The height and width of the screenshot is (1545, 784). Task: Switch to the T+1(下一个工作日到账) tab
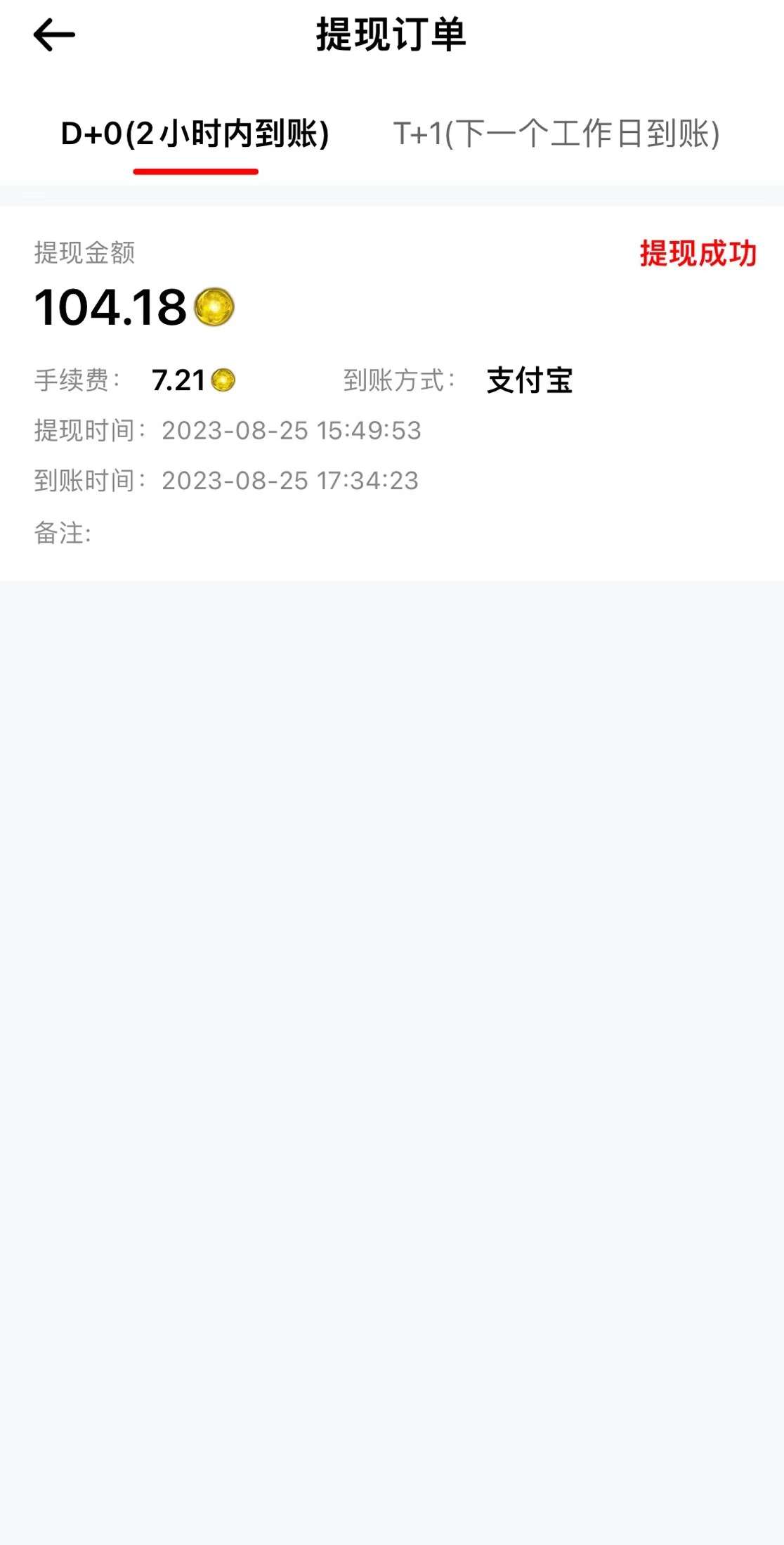556,134
